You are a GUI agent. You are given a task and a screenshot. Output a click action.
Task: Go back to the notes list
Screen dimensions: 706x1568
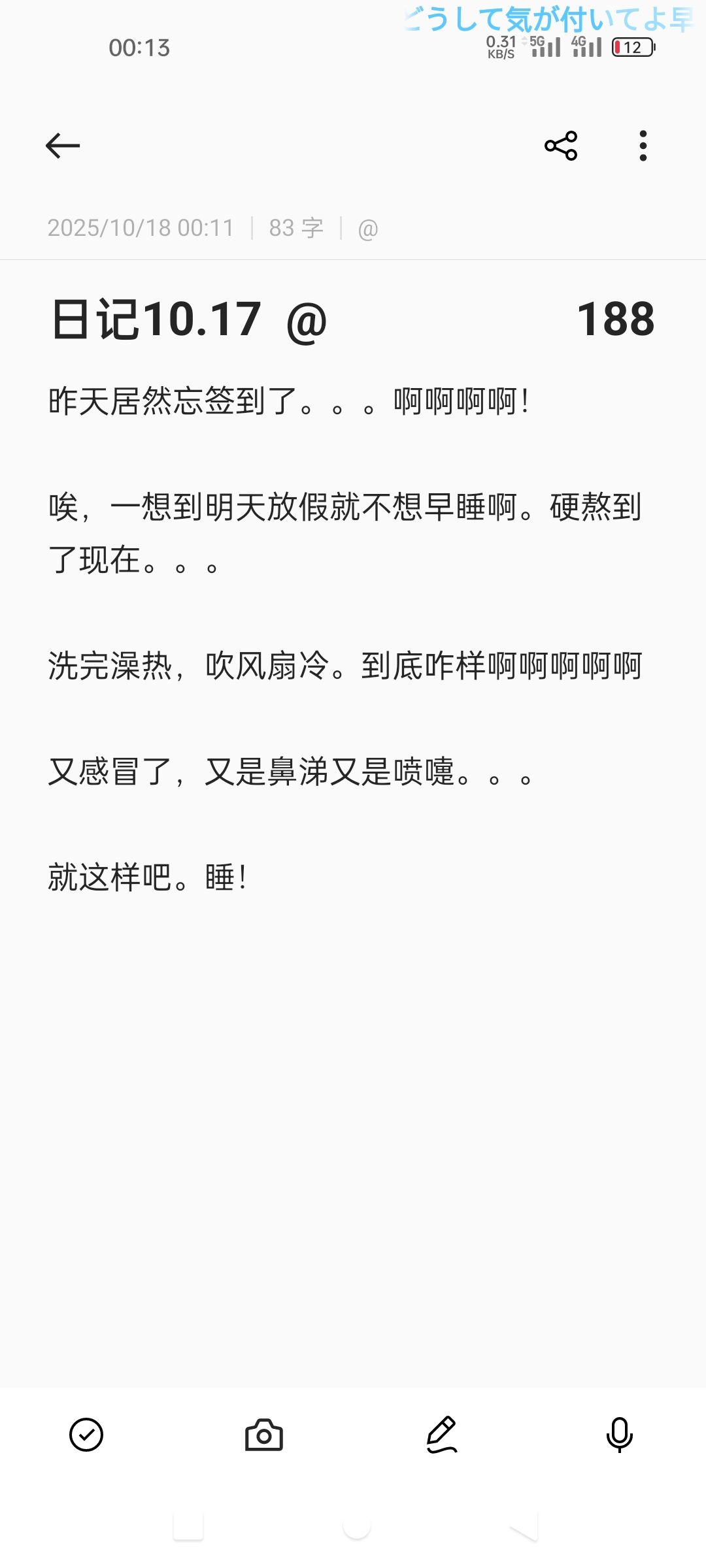[x=63, y=145]
